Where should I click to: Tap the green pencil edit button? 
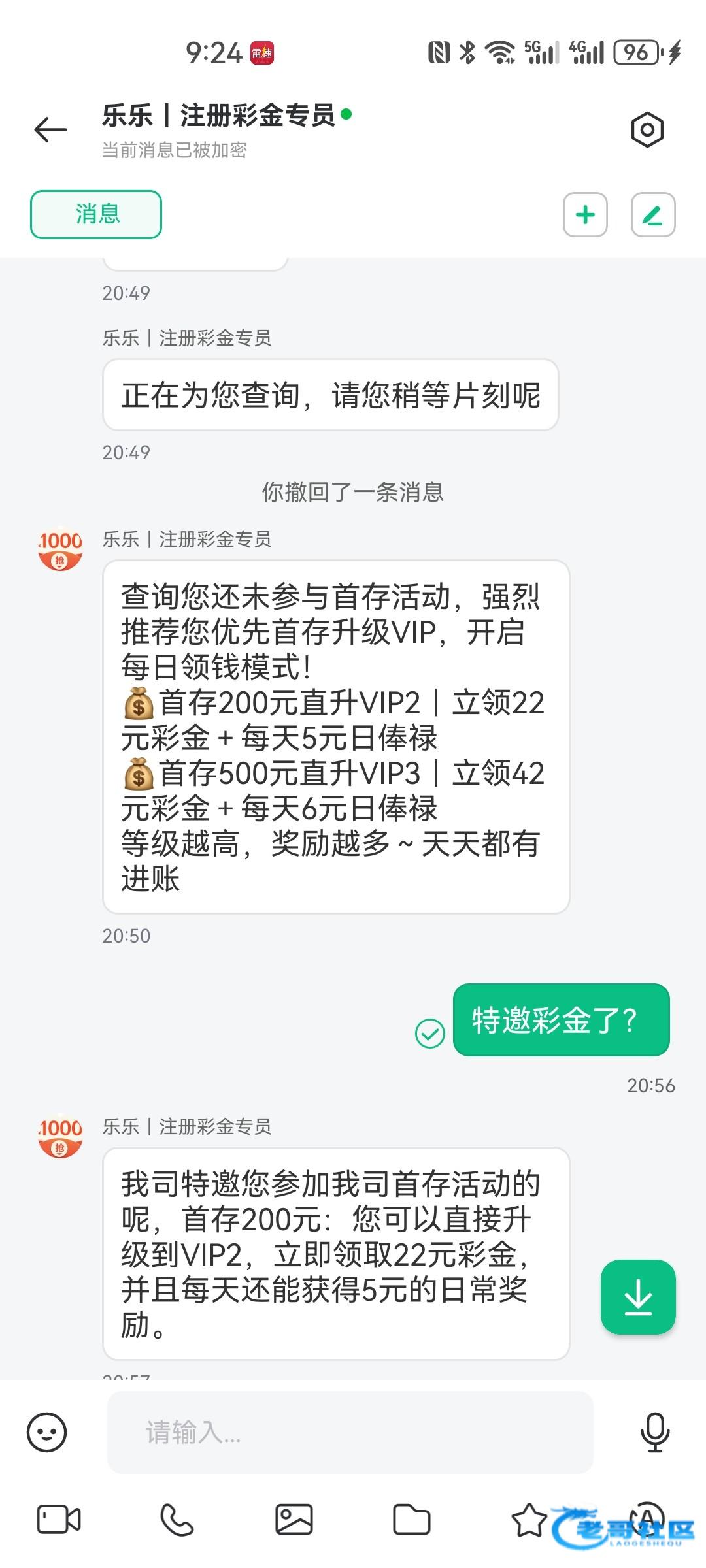pos(653,214)
